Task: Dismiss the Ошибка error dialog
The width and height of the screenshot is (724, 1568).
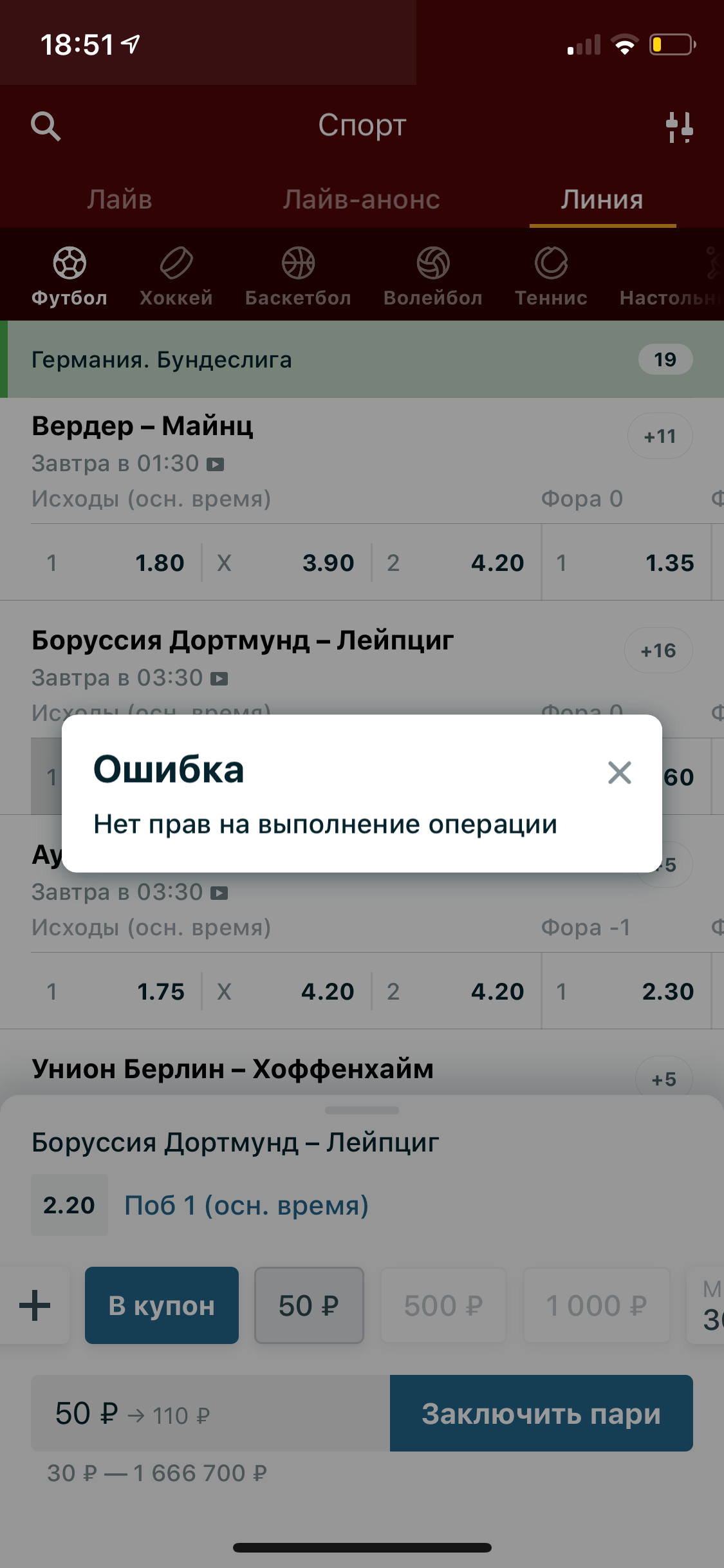Action: pos(619,772)
